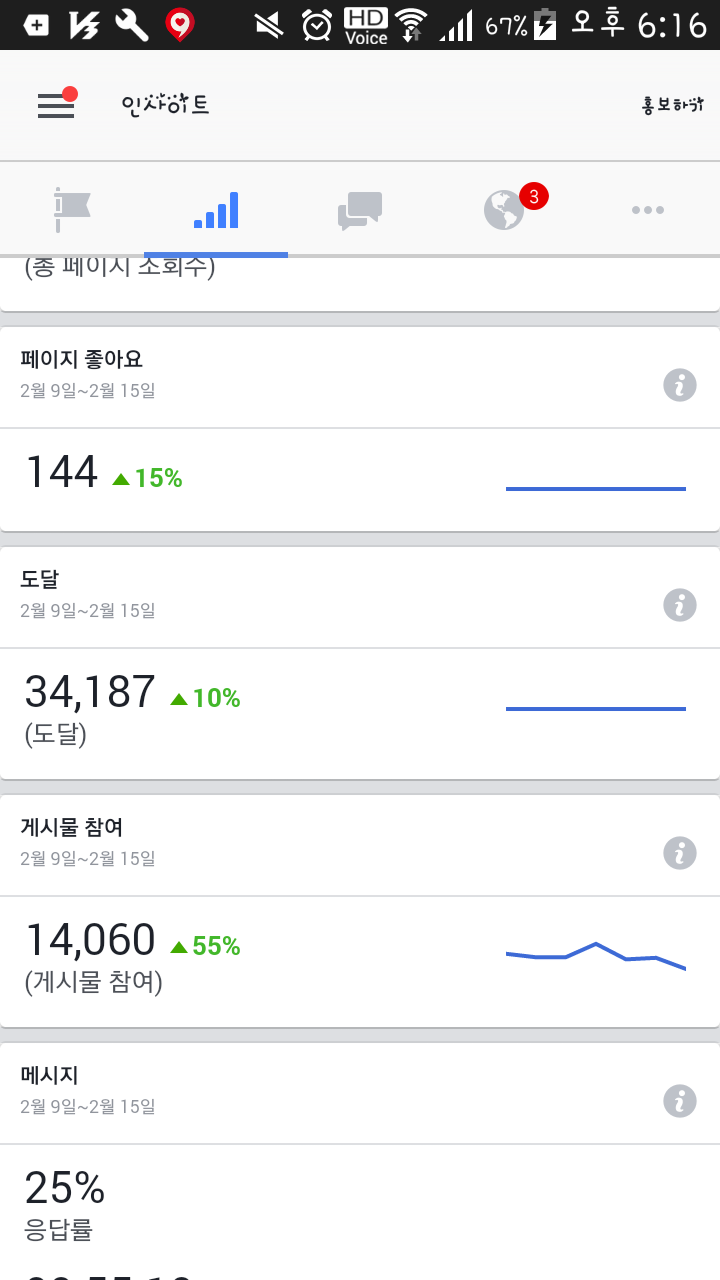This screenshot has width=720, height=1280.
Task: Show info for 도달 card
Action: click(x=680, y=605)
